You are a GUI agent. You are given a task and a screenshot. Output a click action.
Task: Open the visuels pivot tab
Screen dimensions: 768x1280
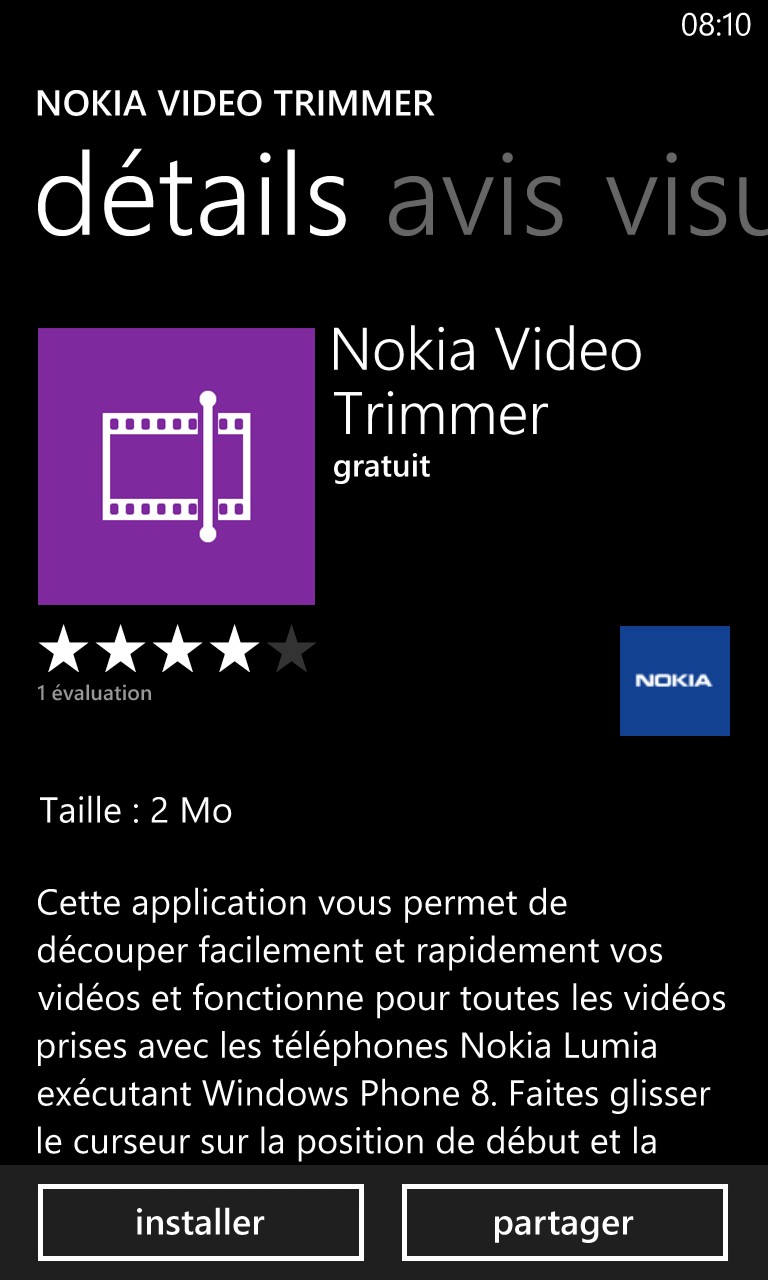click(688, 195)
